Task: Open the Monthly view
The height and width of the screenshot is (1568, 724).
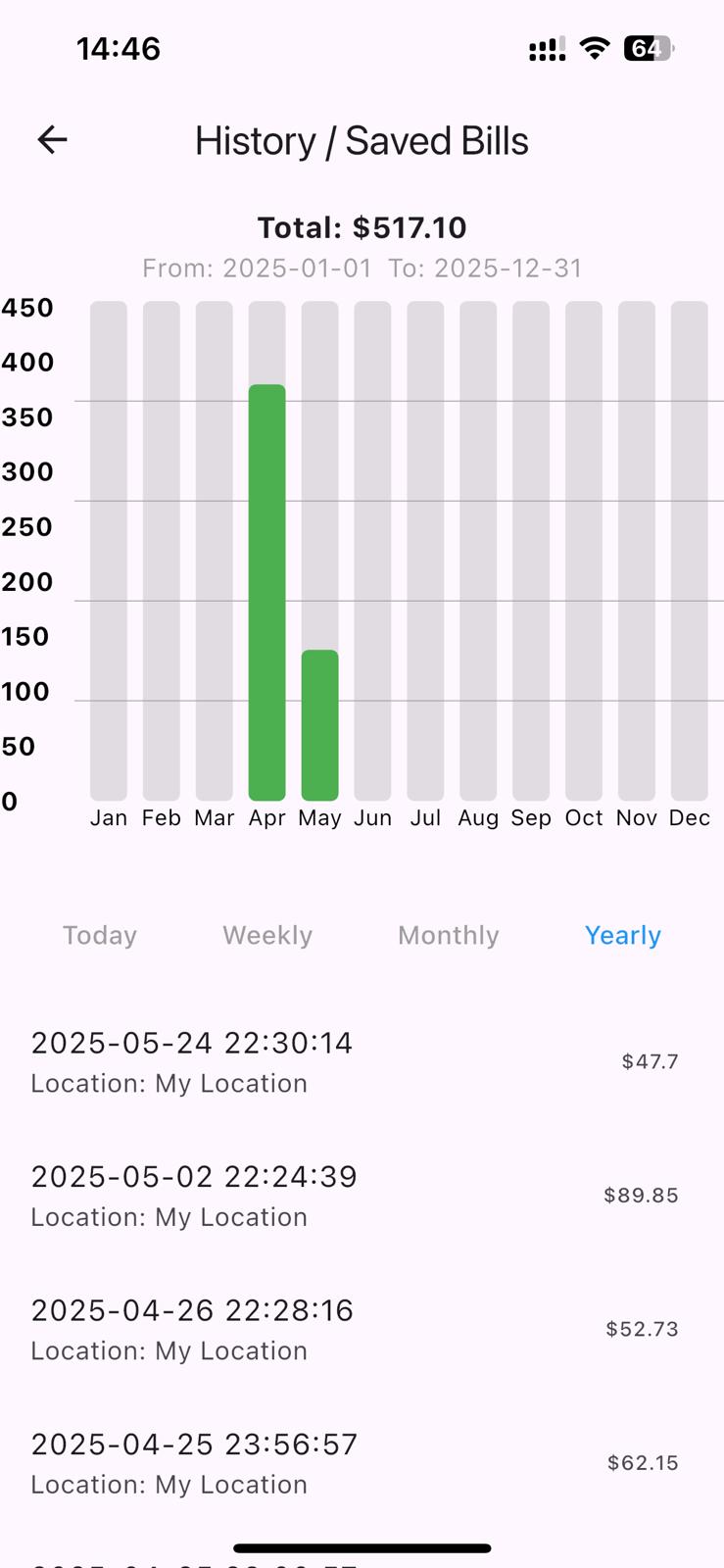Action: point(448,935)
